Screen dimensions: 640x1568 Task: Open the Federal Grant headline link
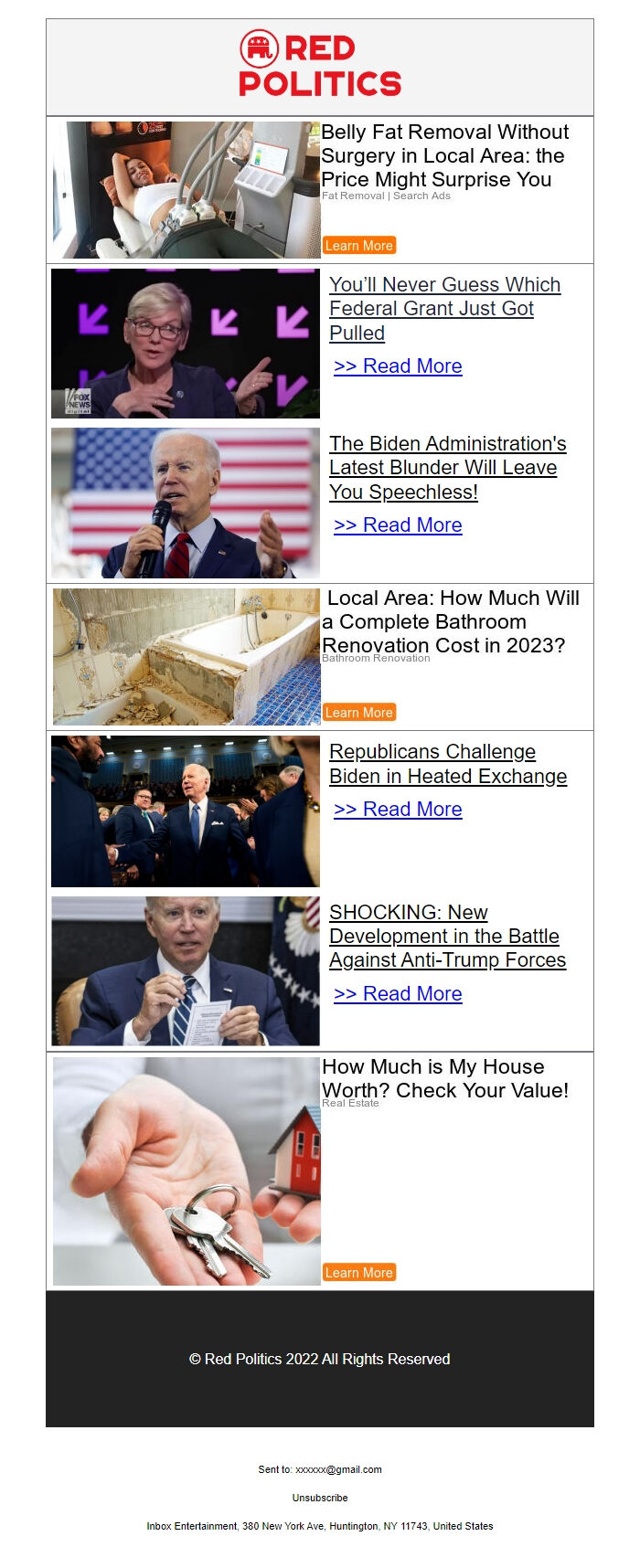click(444, 309)
